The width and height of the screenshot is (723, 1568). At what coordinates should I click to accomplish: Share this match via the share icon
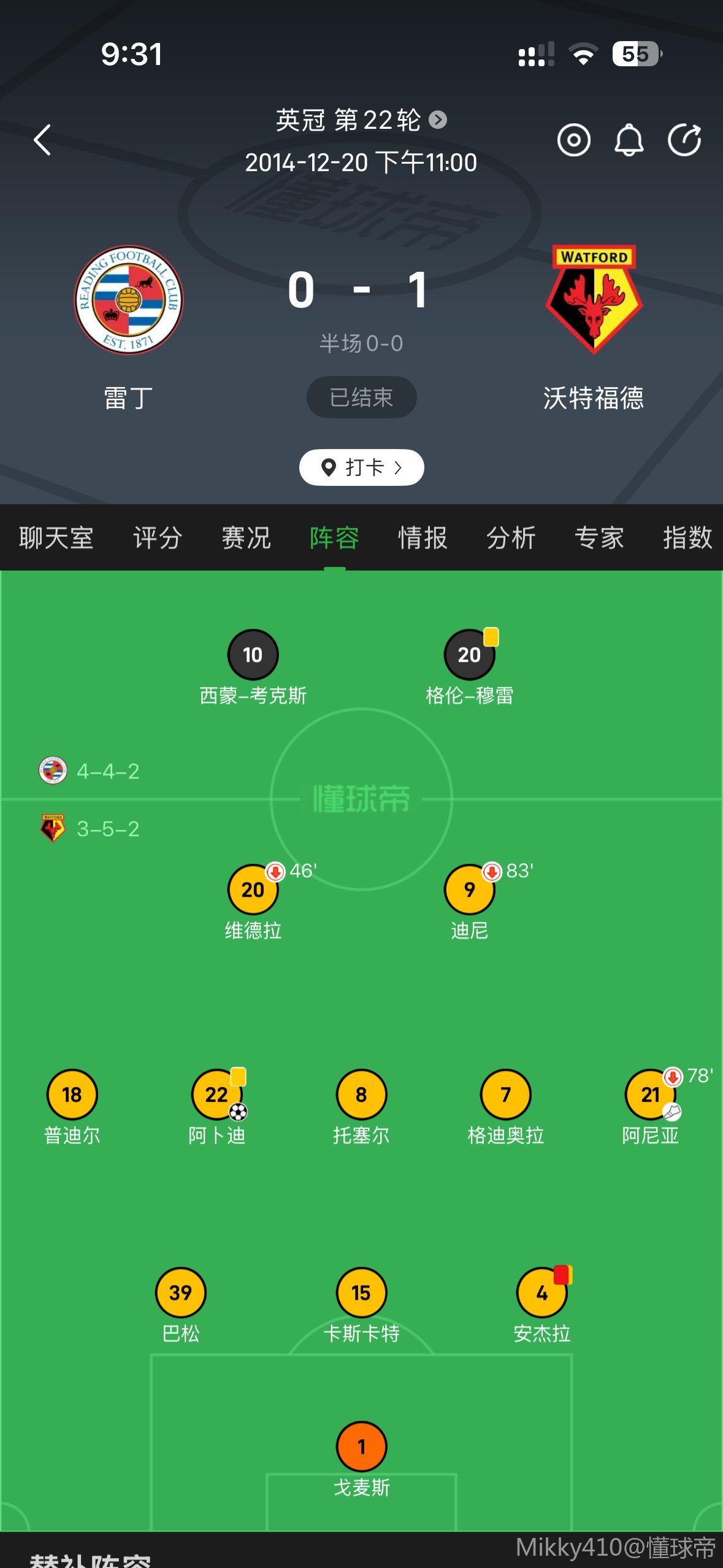point(684,140)
